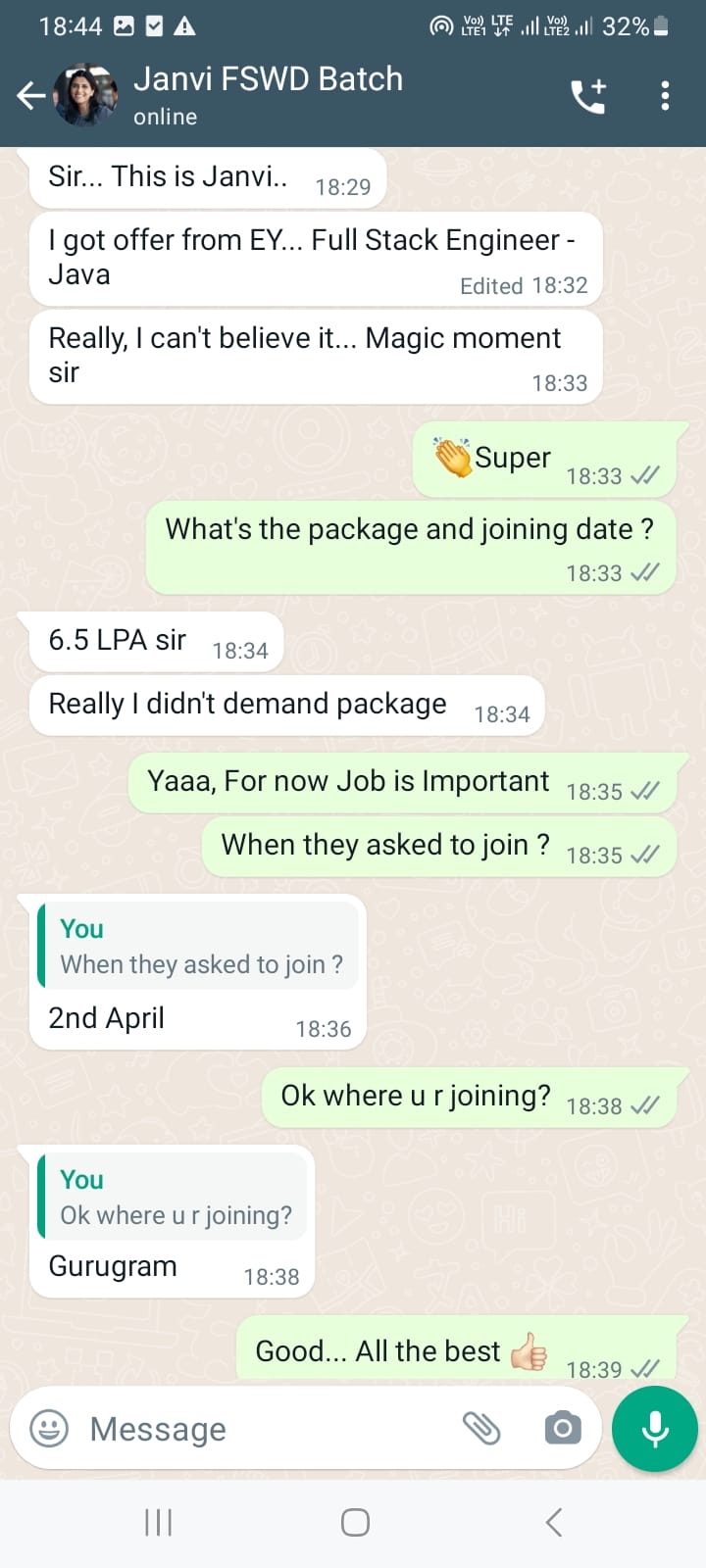Open the emoji picker
The width and height of the screenshot is (706, 1568).
click(x=49, y=1428)
